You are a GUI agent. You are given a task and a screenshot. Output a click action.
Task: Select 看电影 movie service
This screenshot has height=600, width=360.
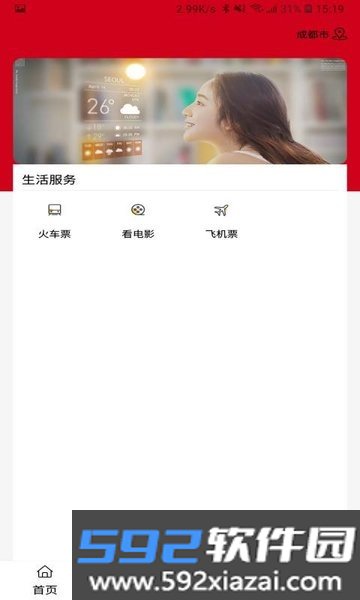coord(138,222)
